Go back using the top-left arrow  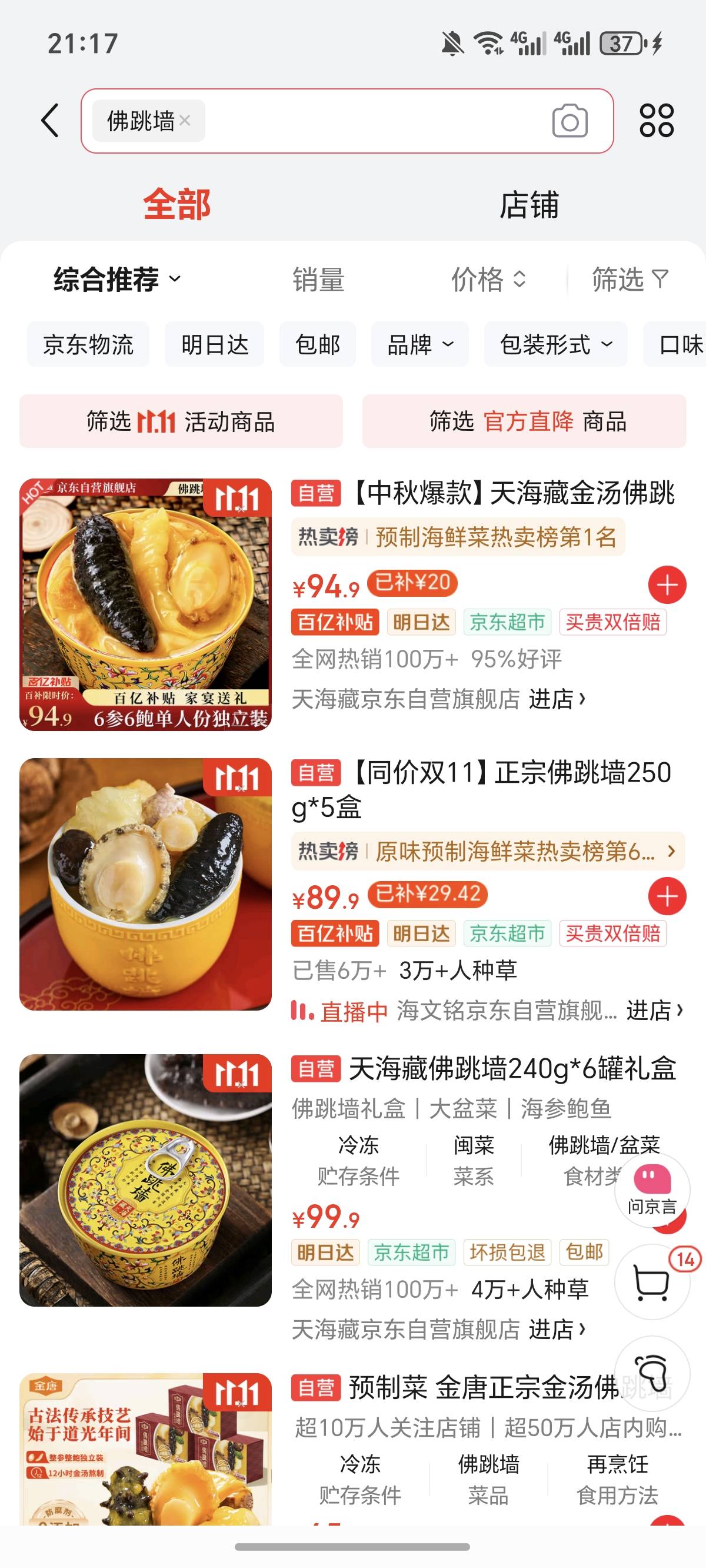[51, 121]
